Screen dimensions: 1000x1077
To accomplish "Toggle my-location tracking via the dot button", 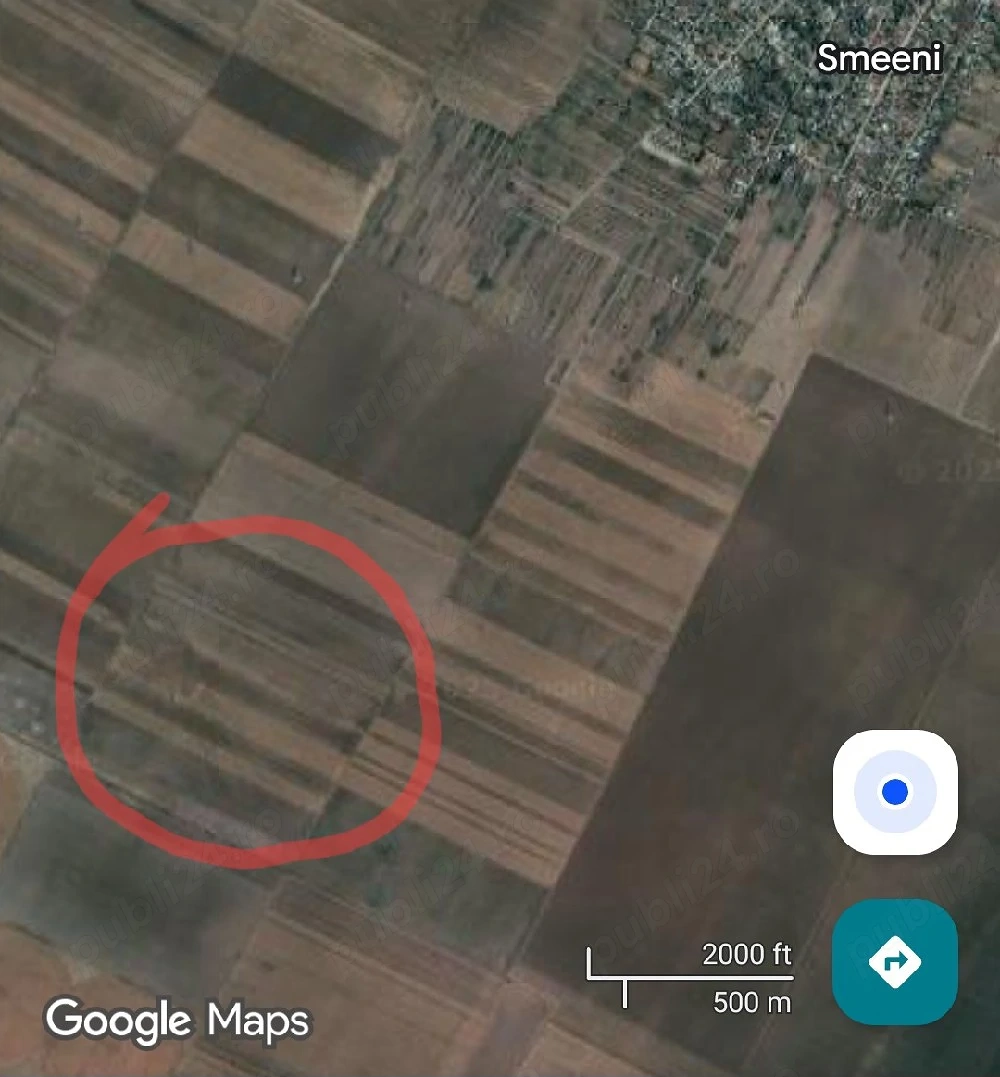I will point(893,793).
